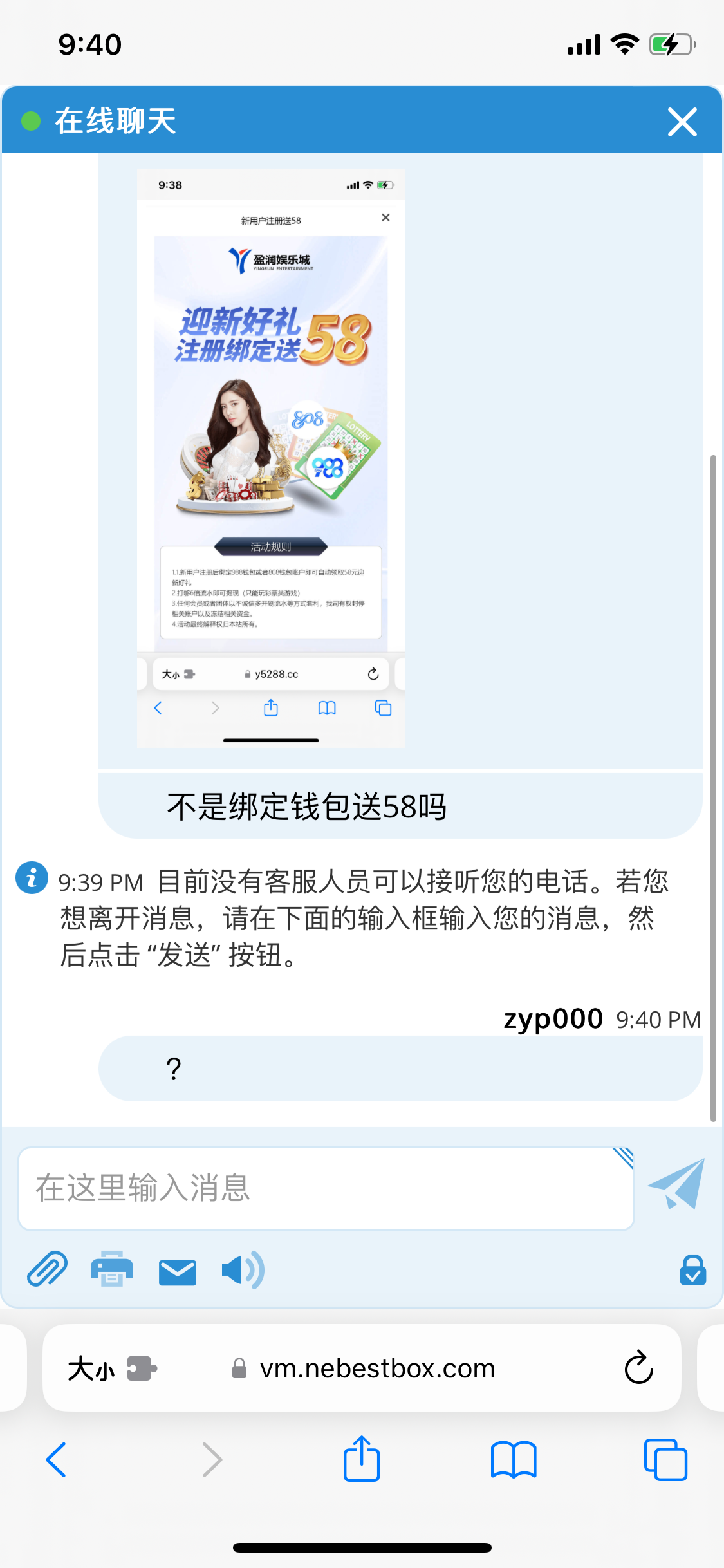Close the online chat window
Viewport: 724px width, 1568px height.
coord(682,122)
